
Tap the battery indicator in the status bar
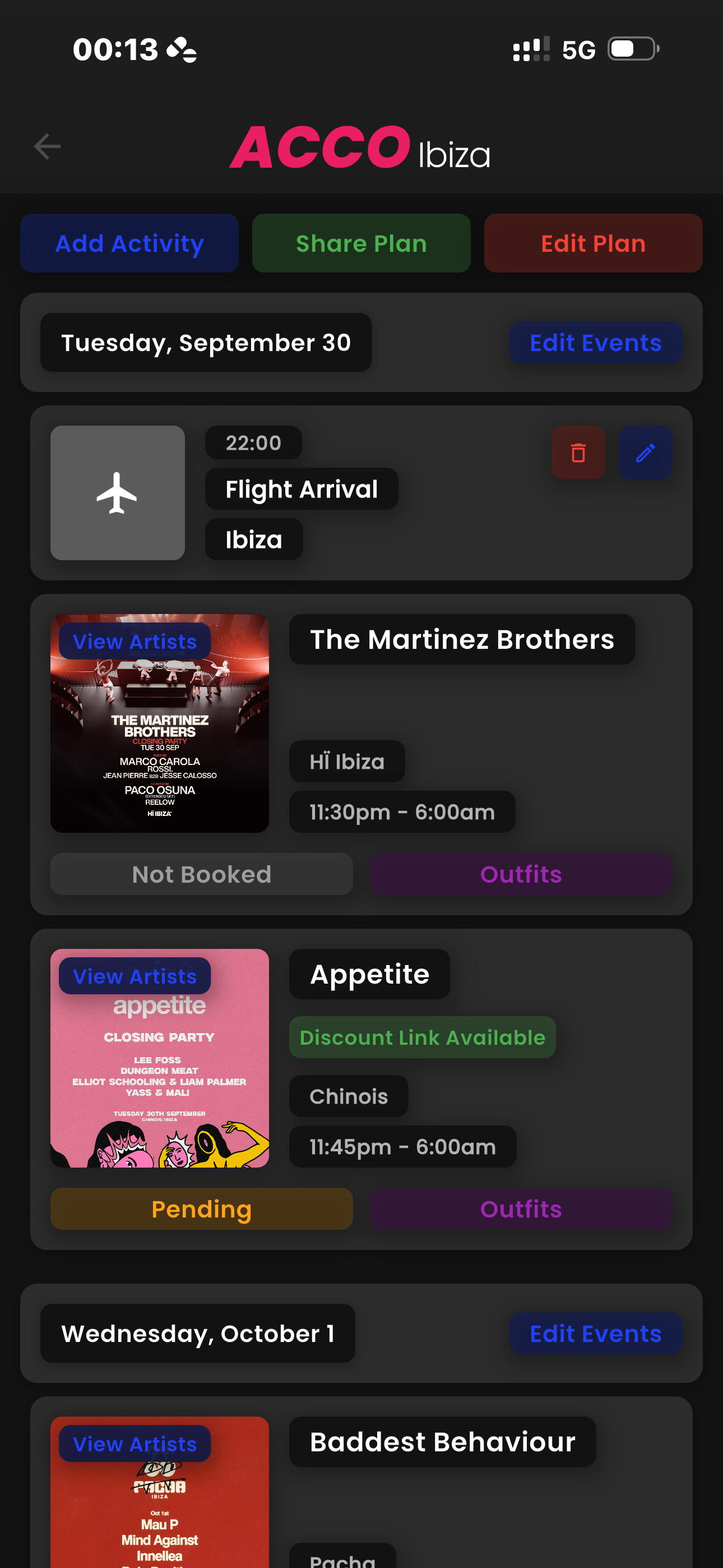[x=632, y=49]
